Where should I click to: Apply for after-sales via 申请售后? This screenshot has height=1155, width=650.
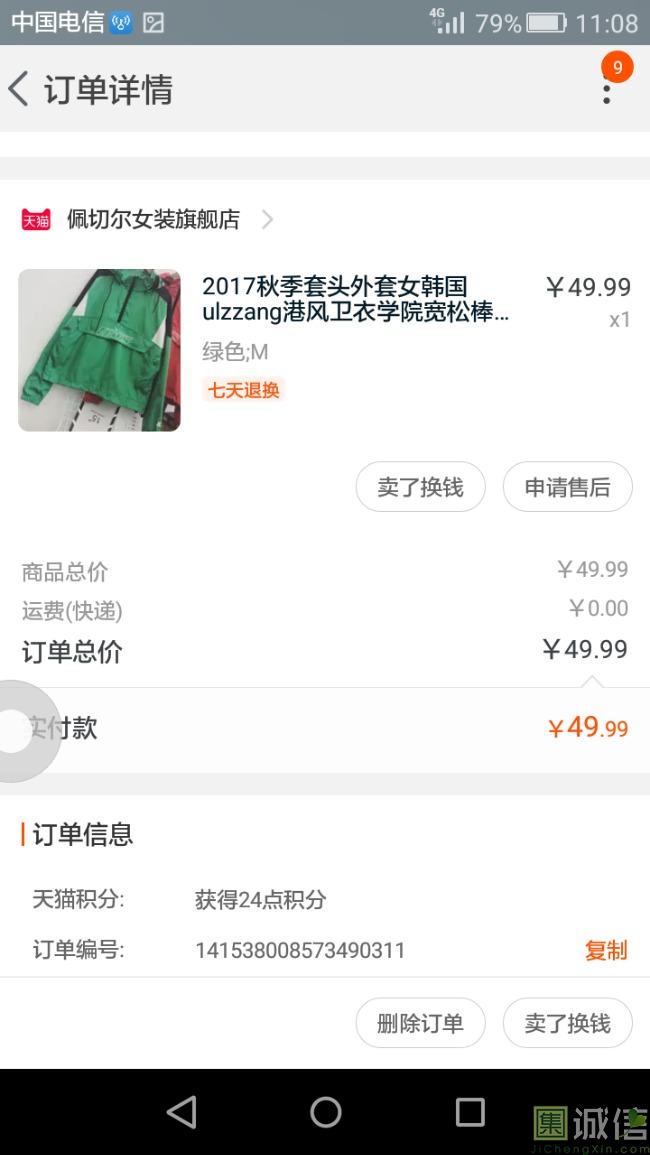point(567,487)
